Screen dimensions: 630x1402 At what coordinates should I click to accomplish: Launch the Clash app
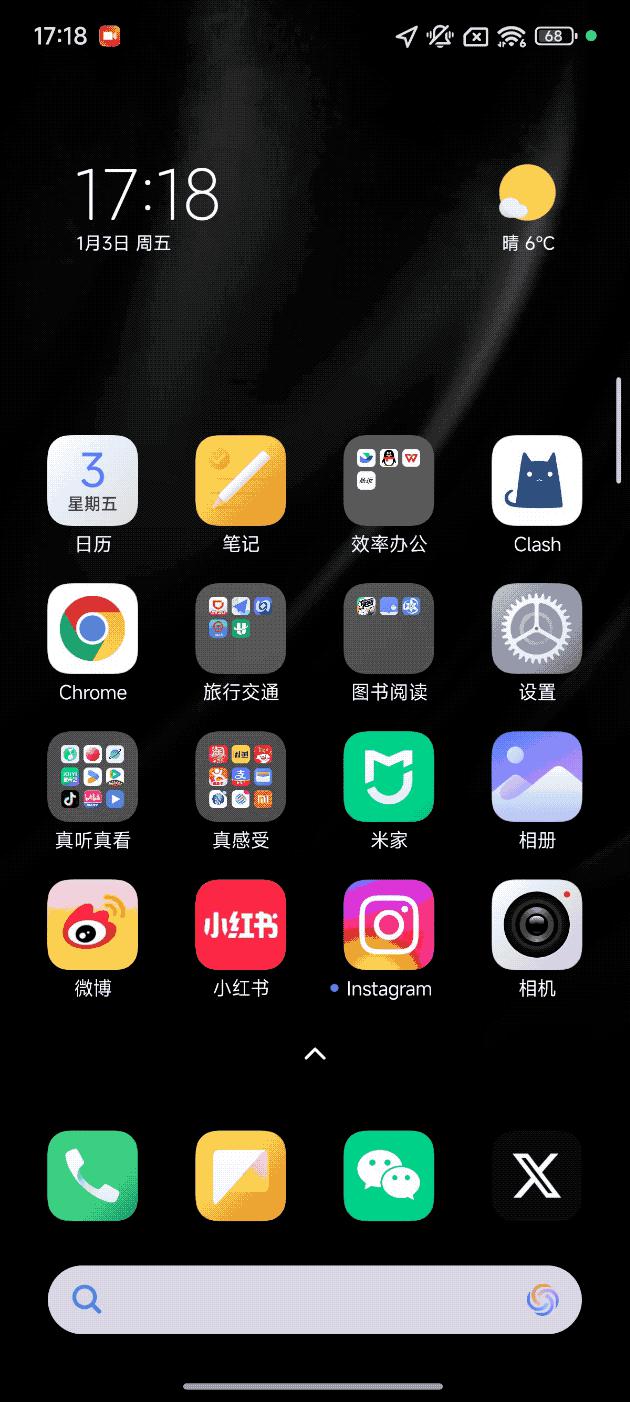coord(536,481)
